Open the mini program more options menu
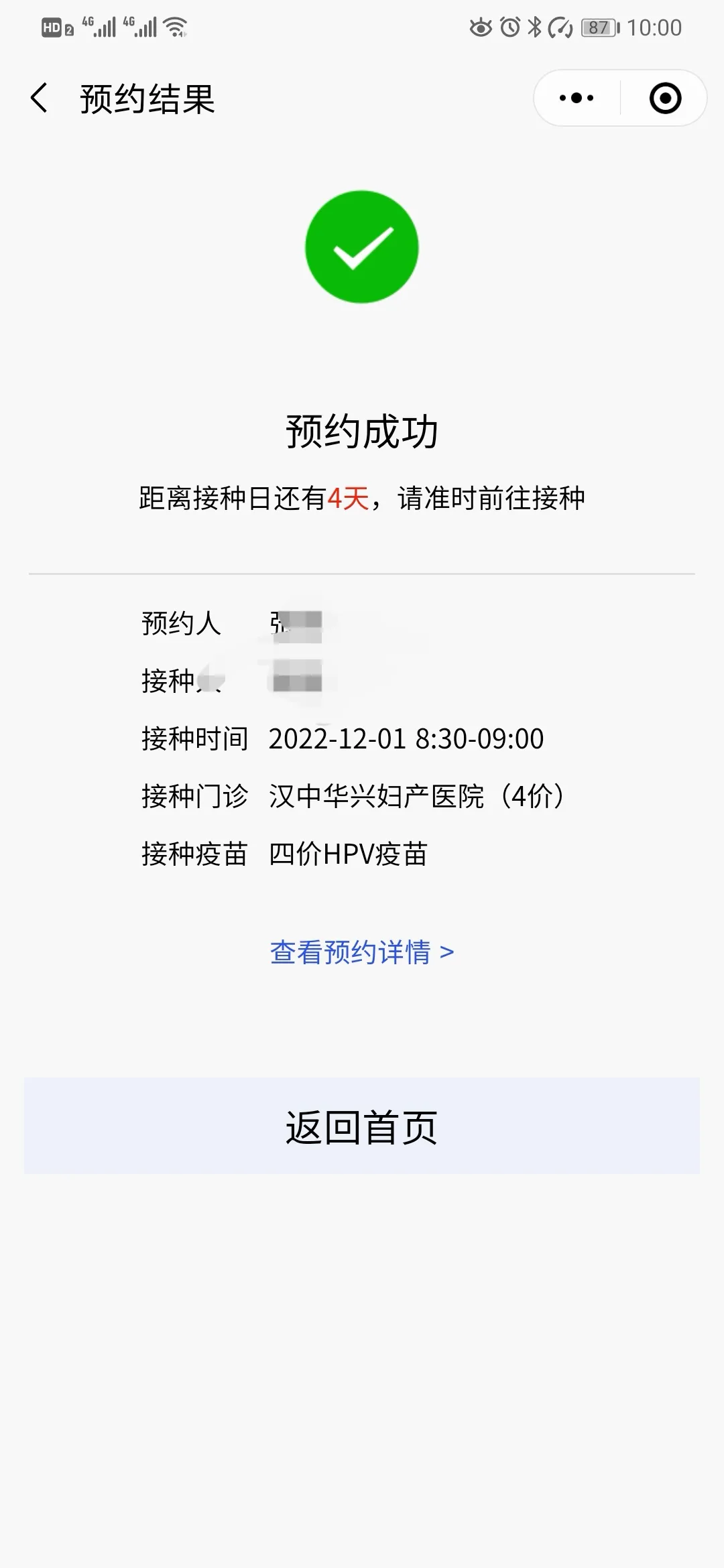Viewport: 724px width, 1568px height. (x=577, y=99)
